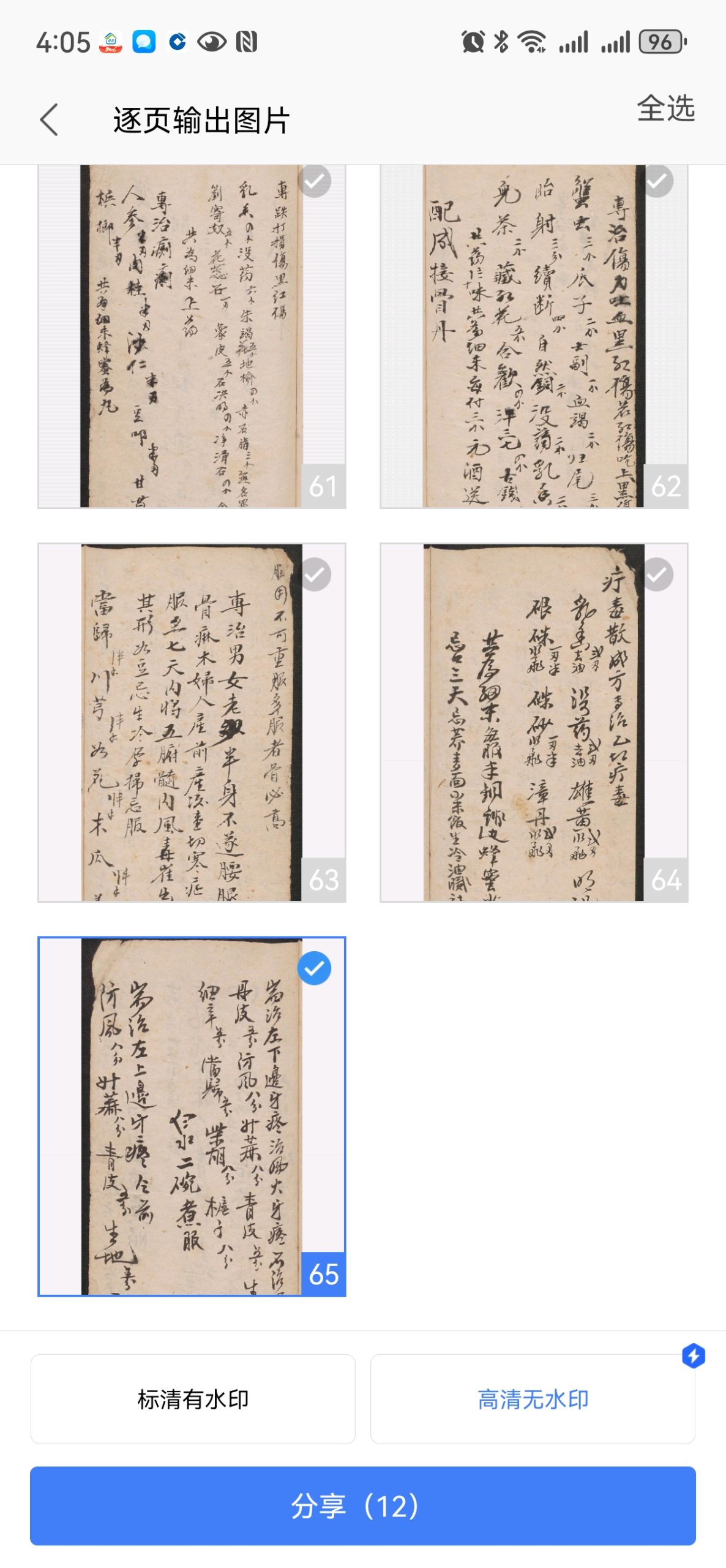
Task: Toggle the checkmark on page 63
Action: click(x=315, y=575)
